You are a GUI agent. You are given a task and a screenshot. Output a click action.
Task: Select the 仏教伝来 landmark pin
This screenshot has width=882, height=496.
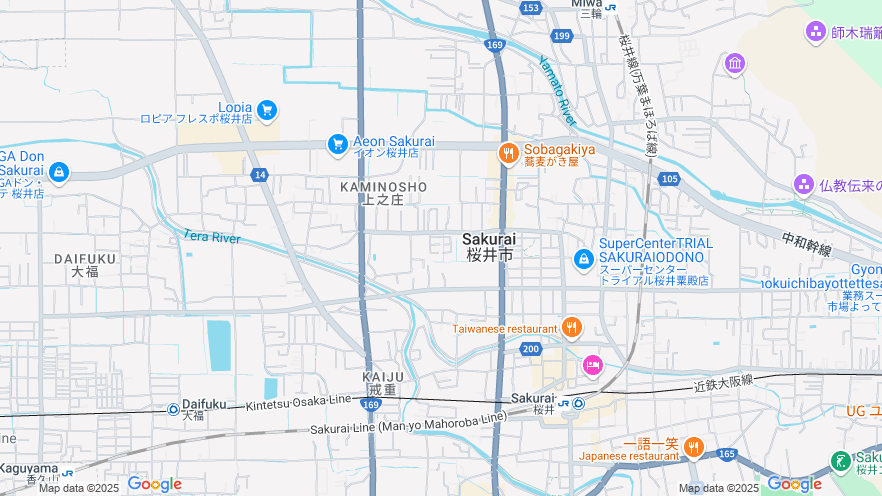(x=803, y=184)
